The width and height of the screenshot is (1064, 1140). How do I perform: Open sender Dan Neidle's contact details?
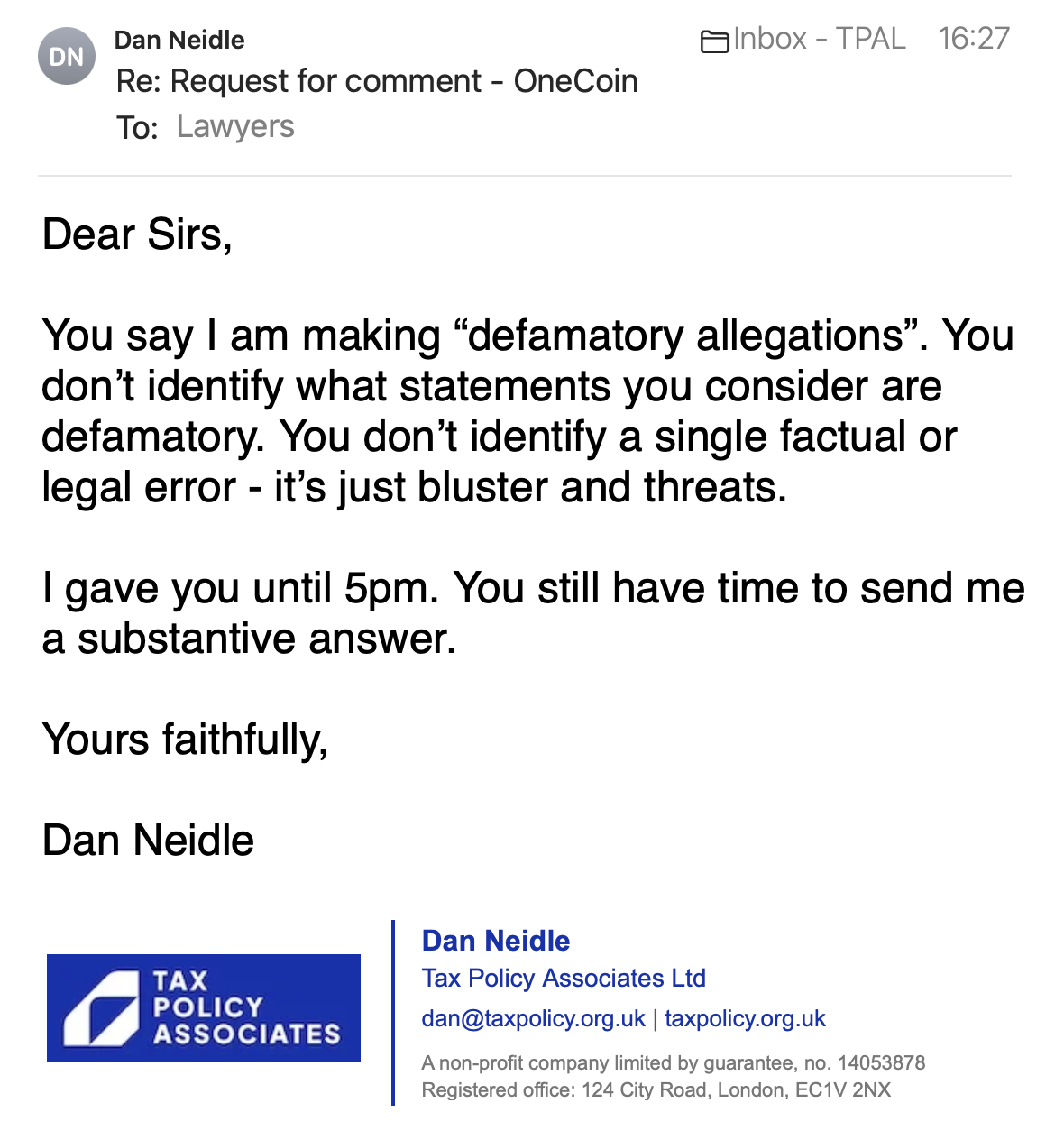tap(179, 40)
